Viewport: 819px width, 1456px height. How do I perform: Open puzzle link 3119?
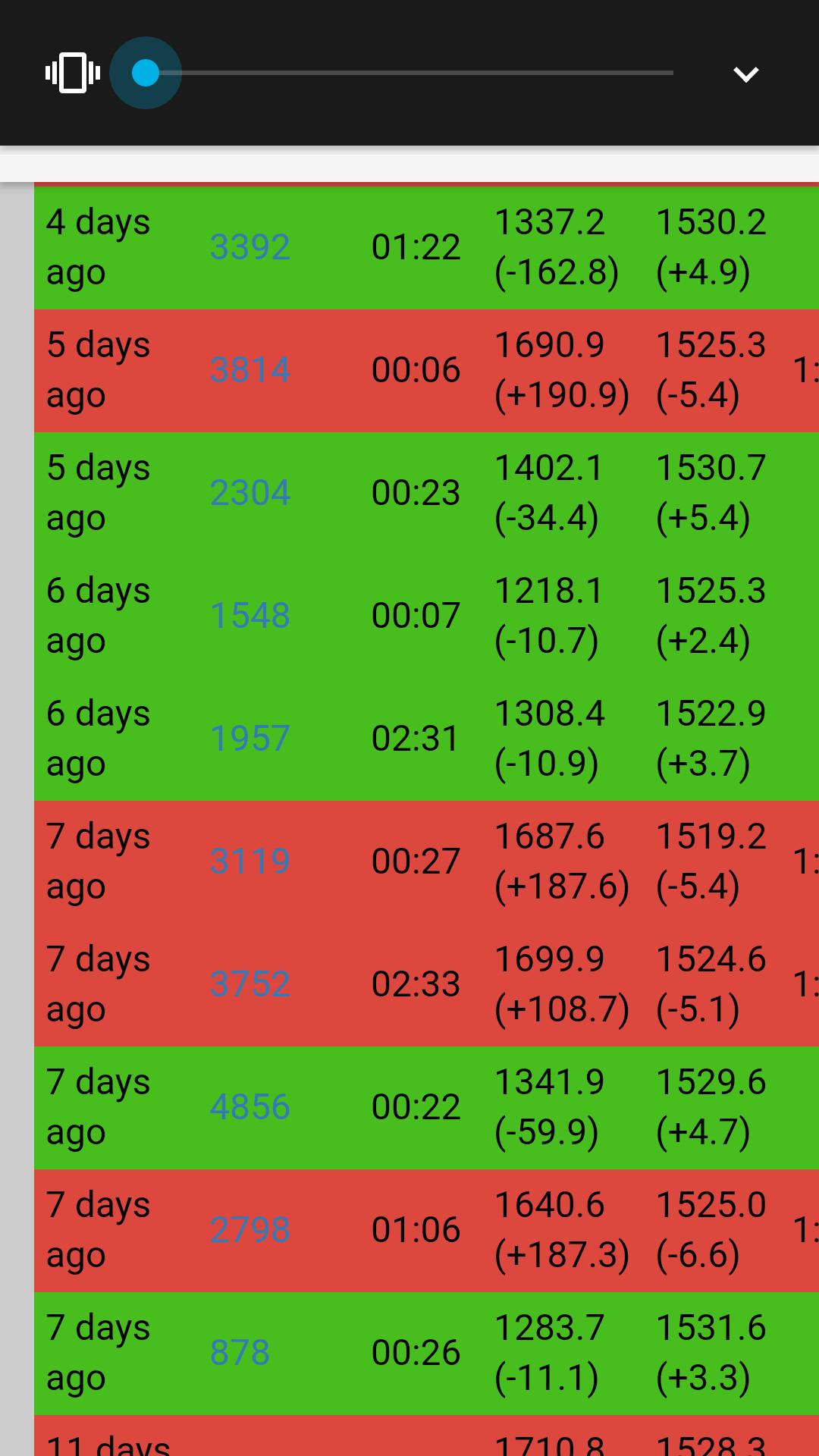(249, 861)
